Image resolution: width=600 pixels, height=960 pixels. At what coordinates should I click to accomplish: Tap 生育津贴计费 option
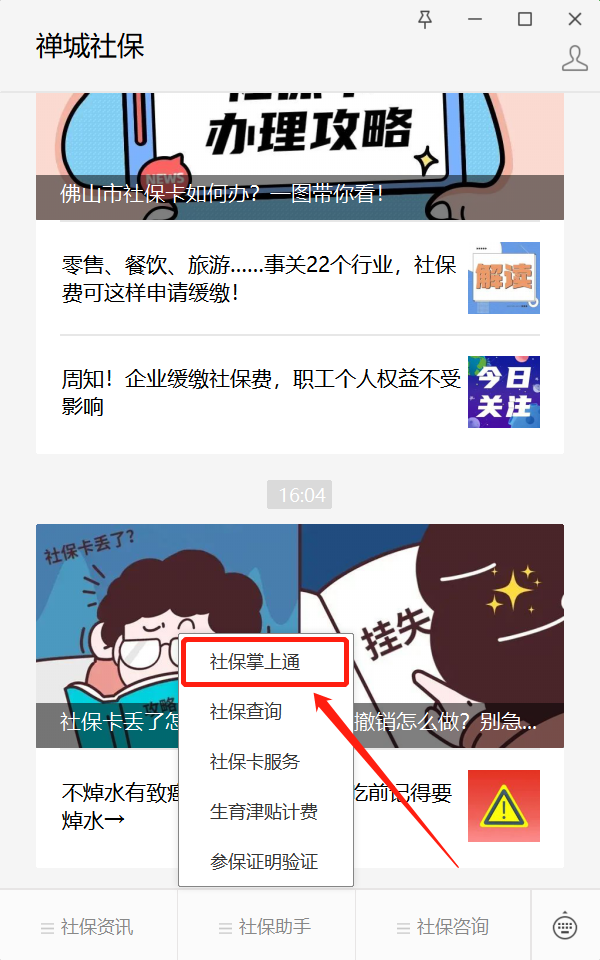coord(266,812)
